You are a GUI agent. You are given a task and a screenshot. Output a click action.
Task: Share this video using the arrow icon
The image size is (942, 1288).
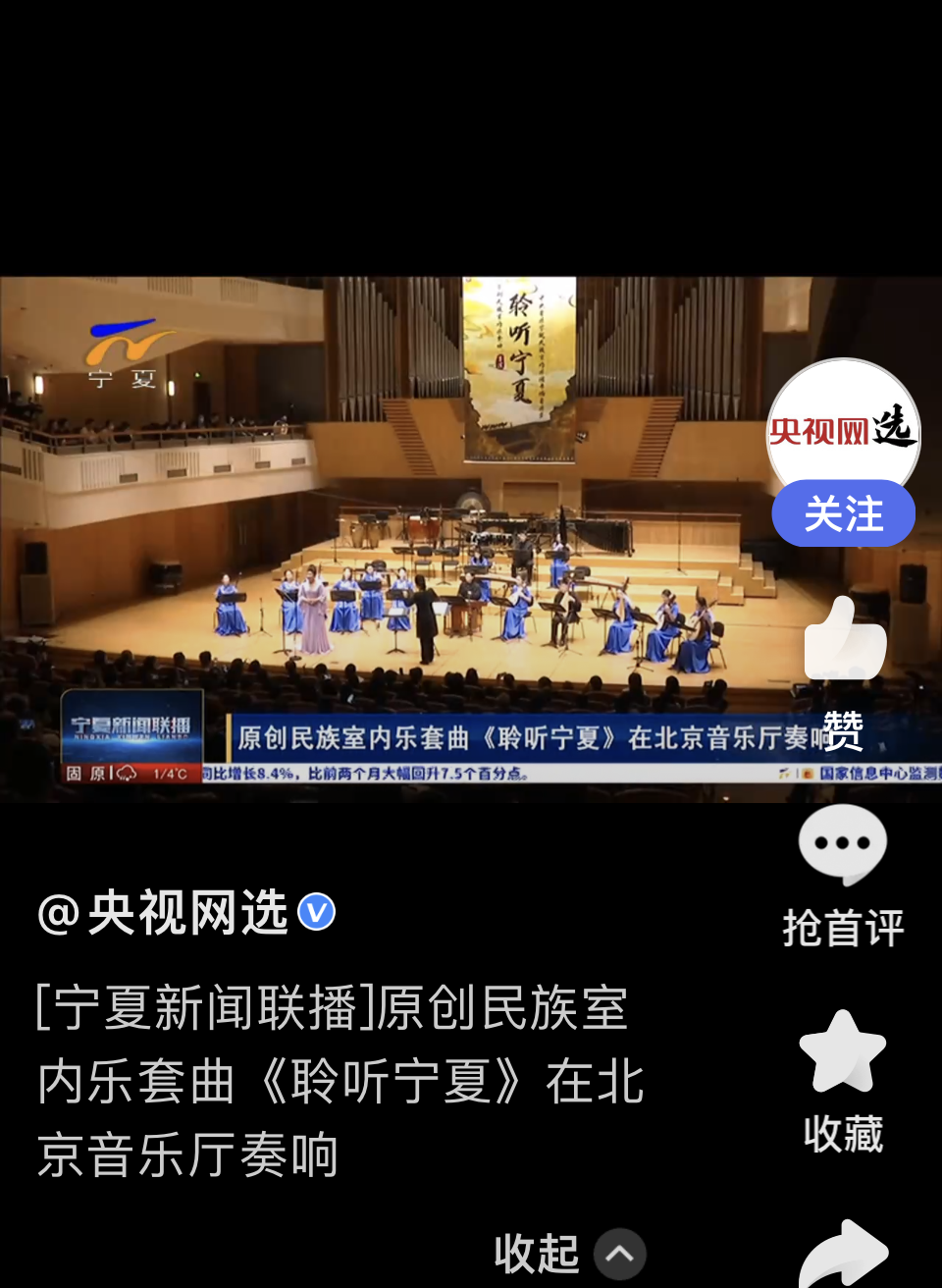[x=844, y=1255]
